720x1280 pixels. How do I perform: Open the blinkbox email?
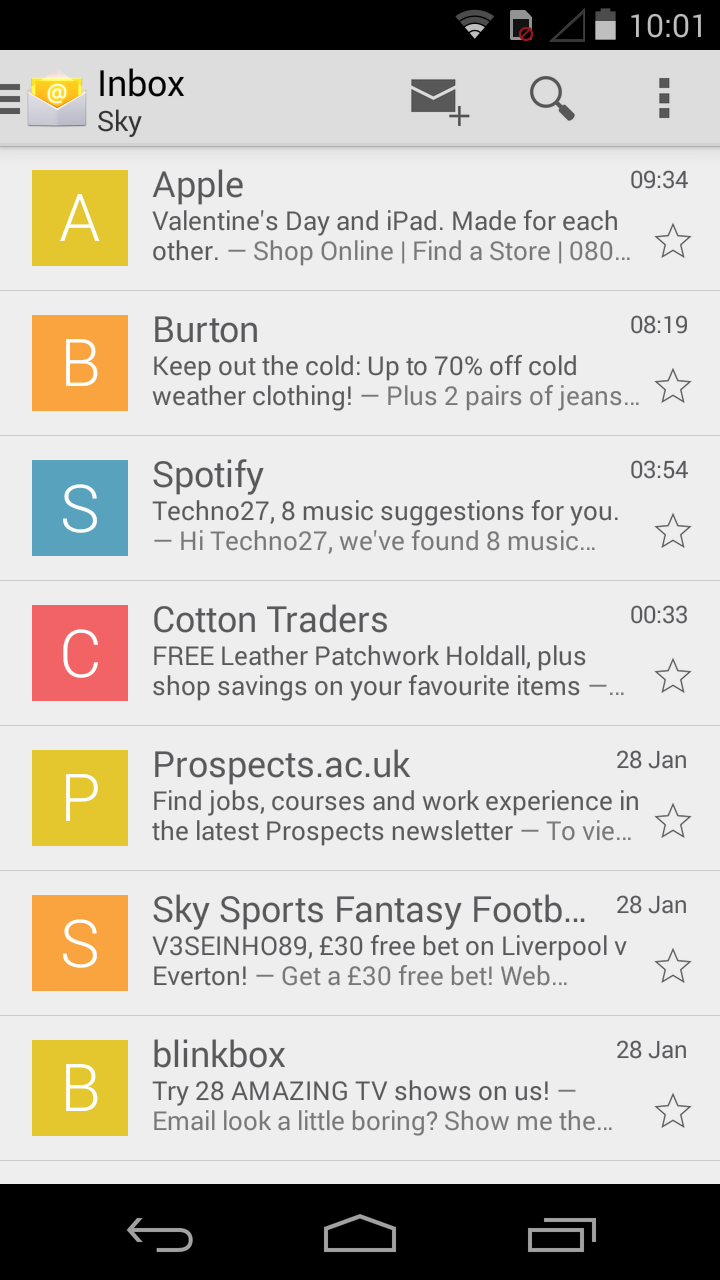tap(390, 1089)
